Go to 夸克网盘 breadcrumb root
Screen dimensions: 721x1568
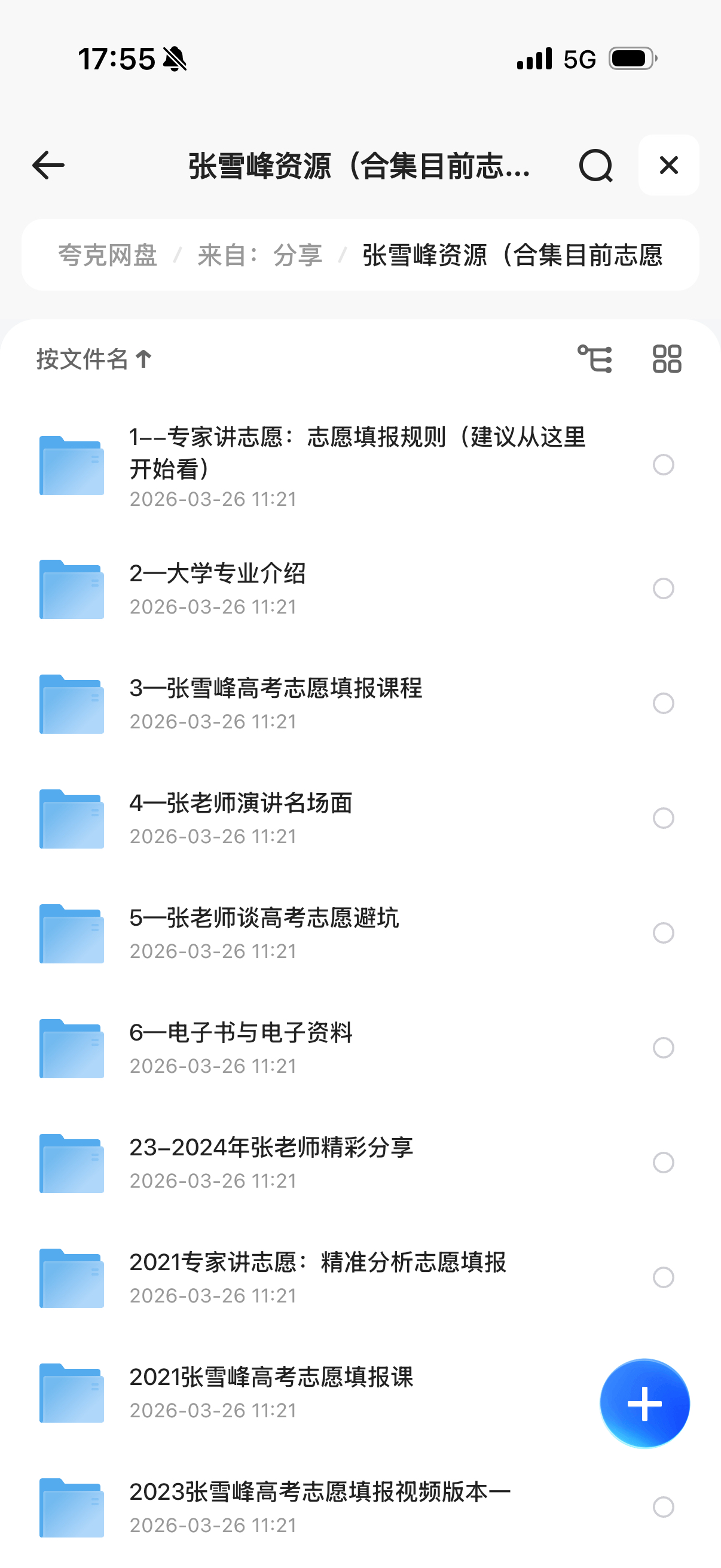coord(108,255)
